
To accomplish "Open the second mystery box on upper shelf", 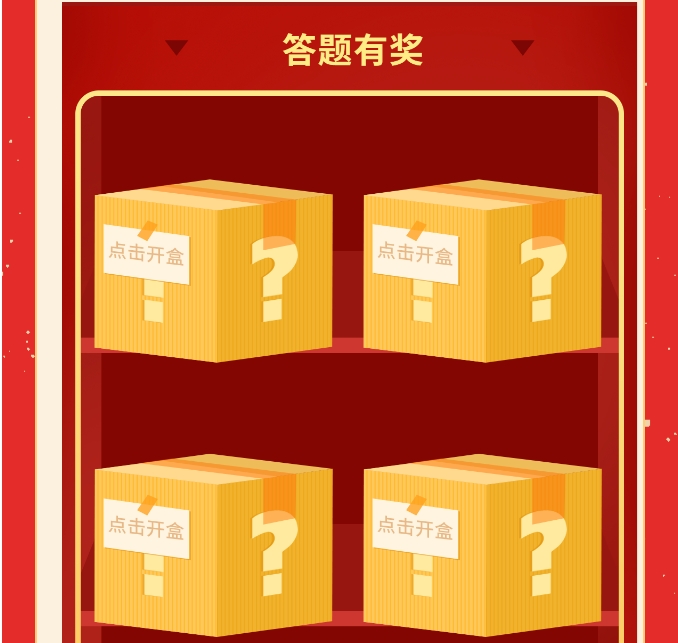I will coord(481,270).
